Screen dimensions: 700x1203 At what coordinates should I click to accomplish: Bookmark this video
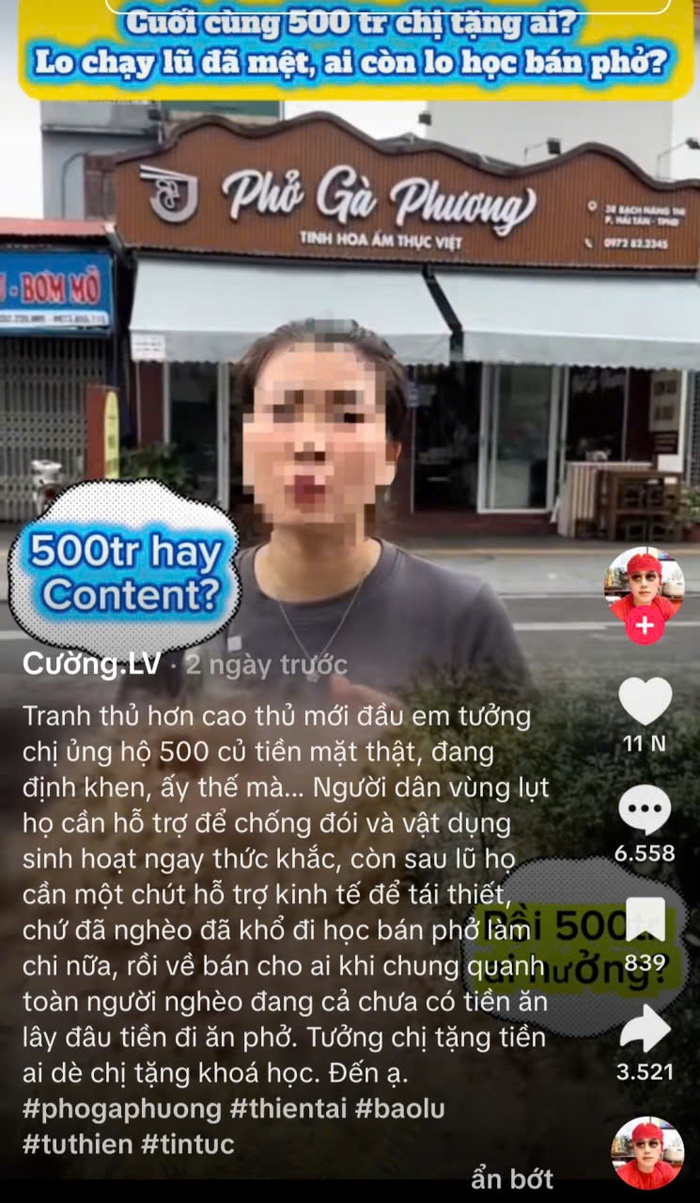click(x=644, y=920)
